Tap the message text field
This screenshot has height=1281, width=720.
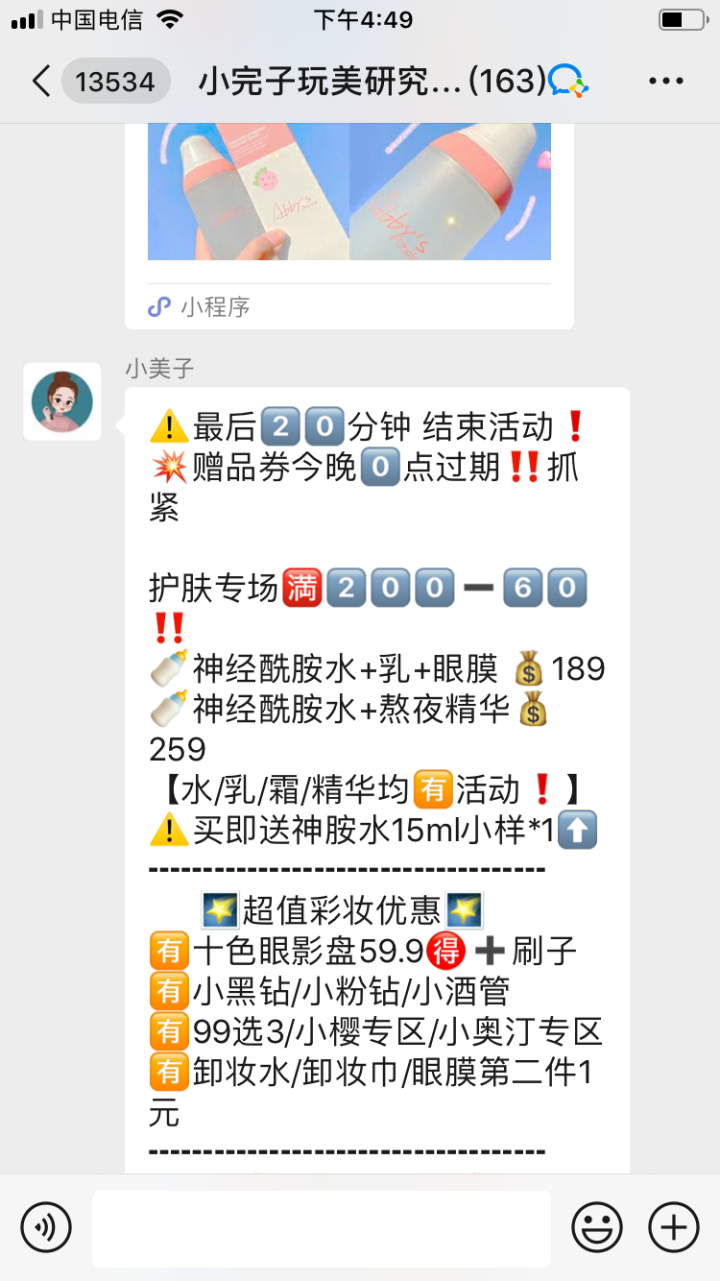coord(321,1229)
